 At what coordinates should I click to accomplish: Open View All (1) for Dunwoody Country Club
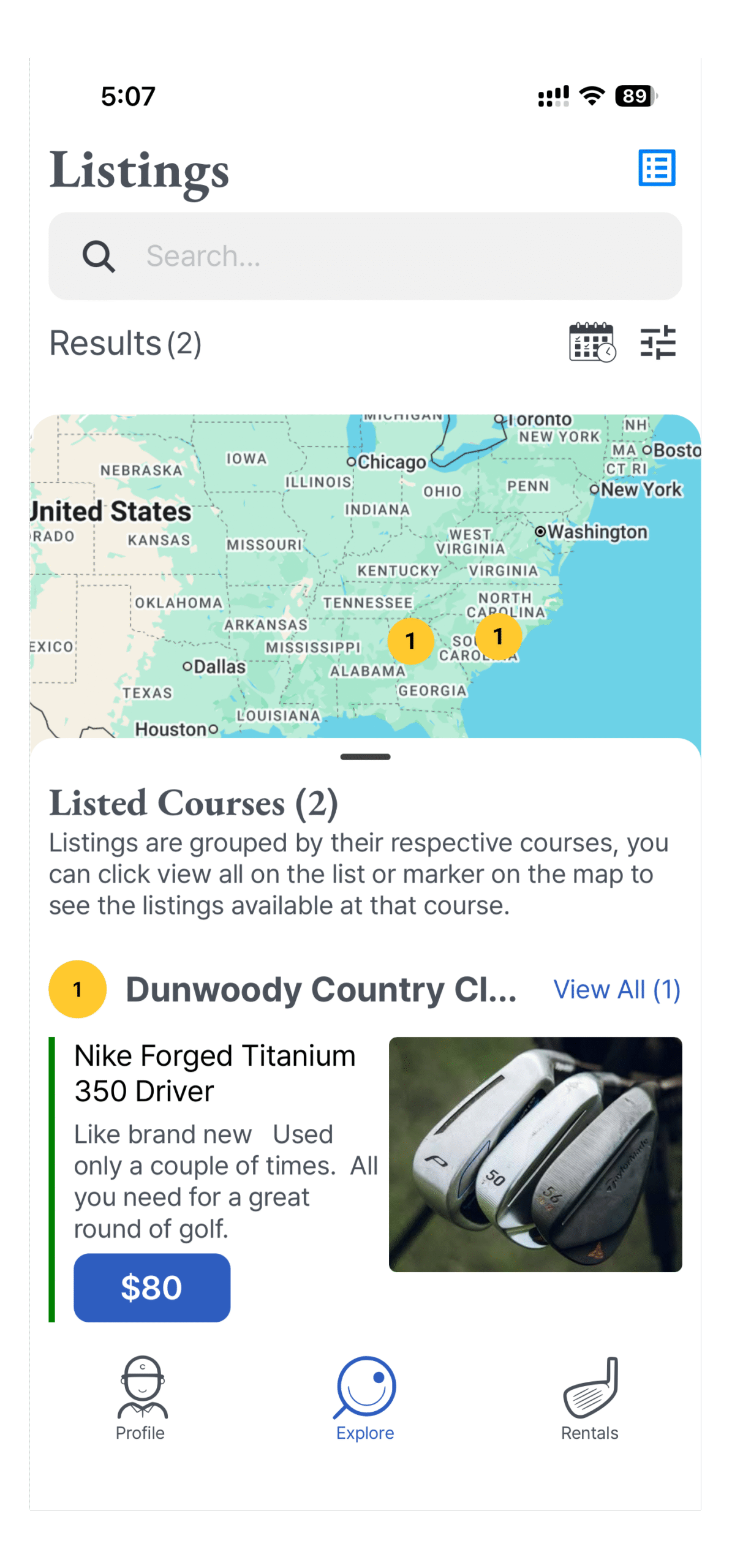616,989
